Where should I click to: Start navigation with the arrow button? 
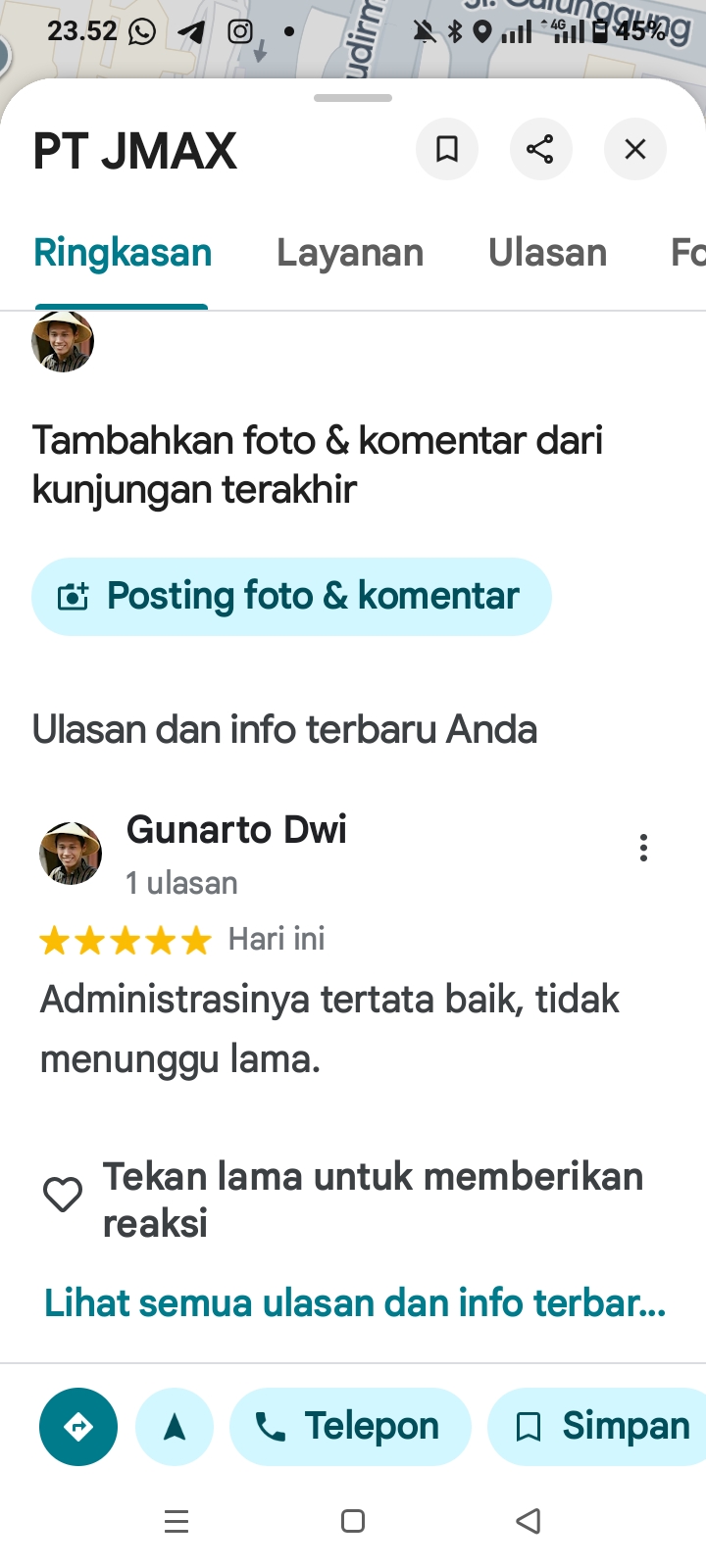[175, 1427]
